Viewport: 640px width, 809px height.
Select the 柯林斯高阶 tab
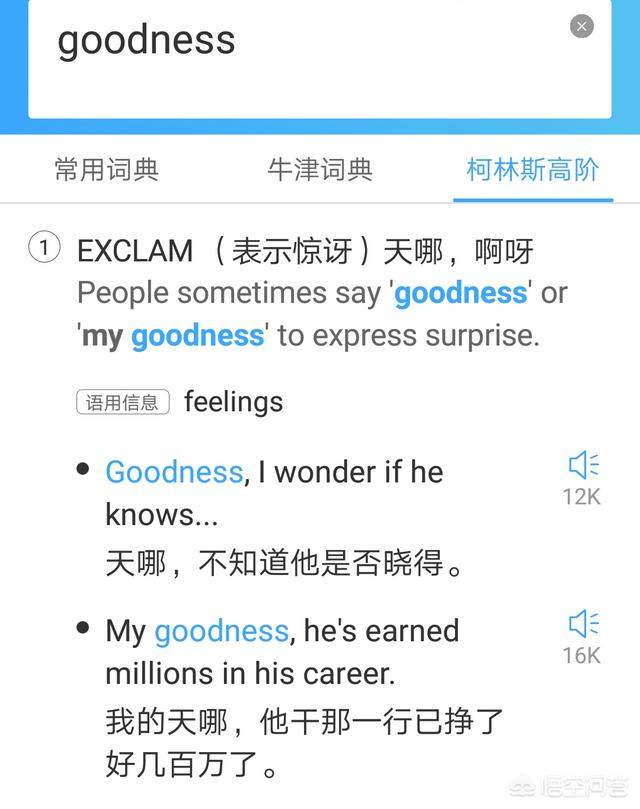(533, 170)
